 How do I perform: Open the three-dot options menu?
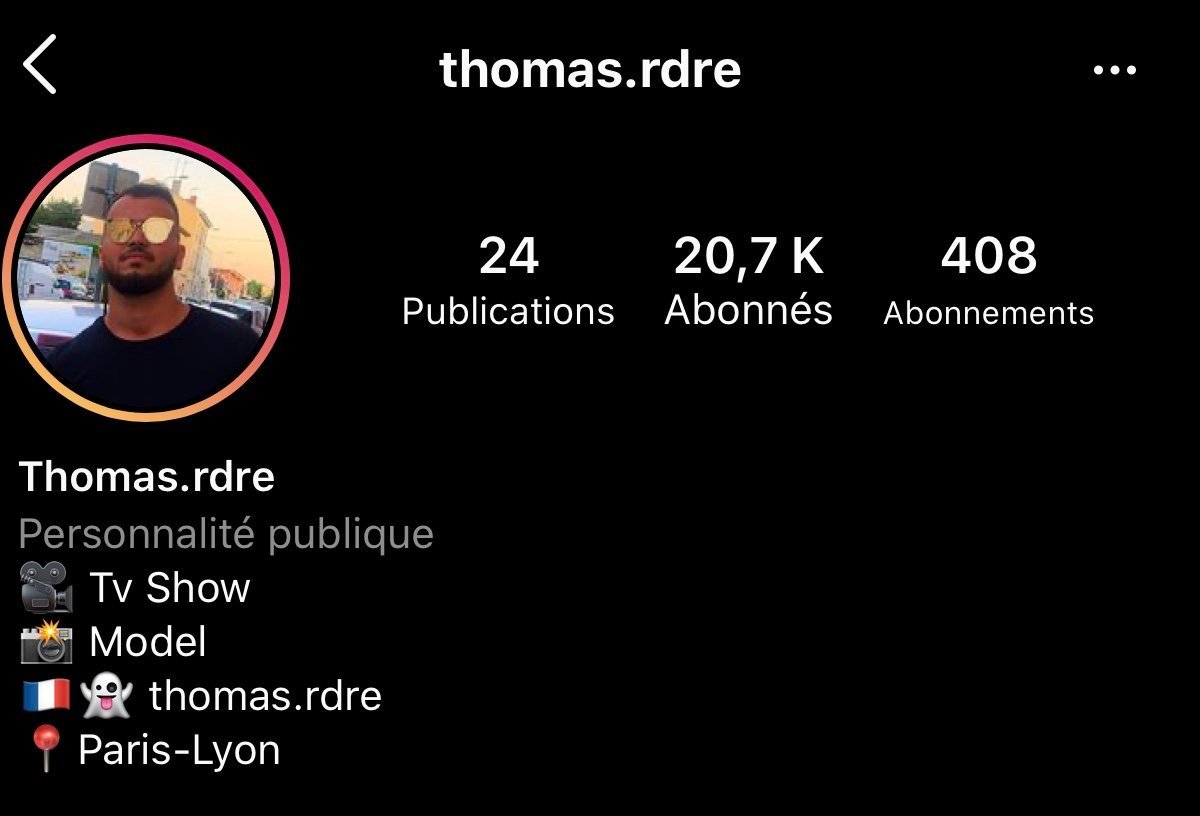point(1114,70)
